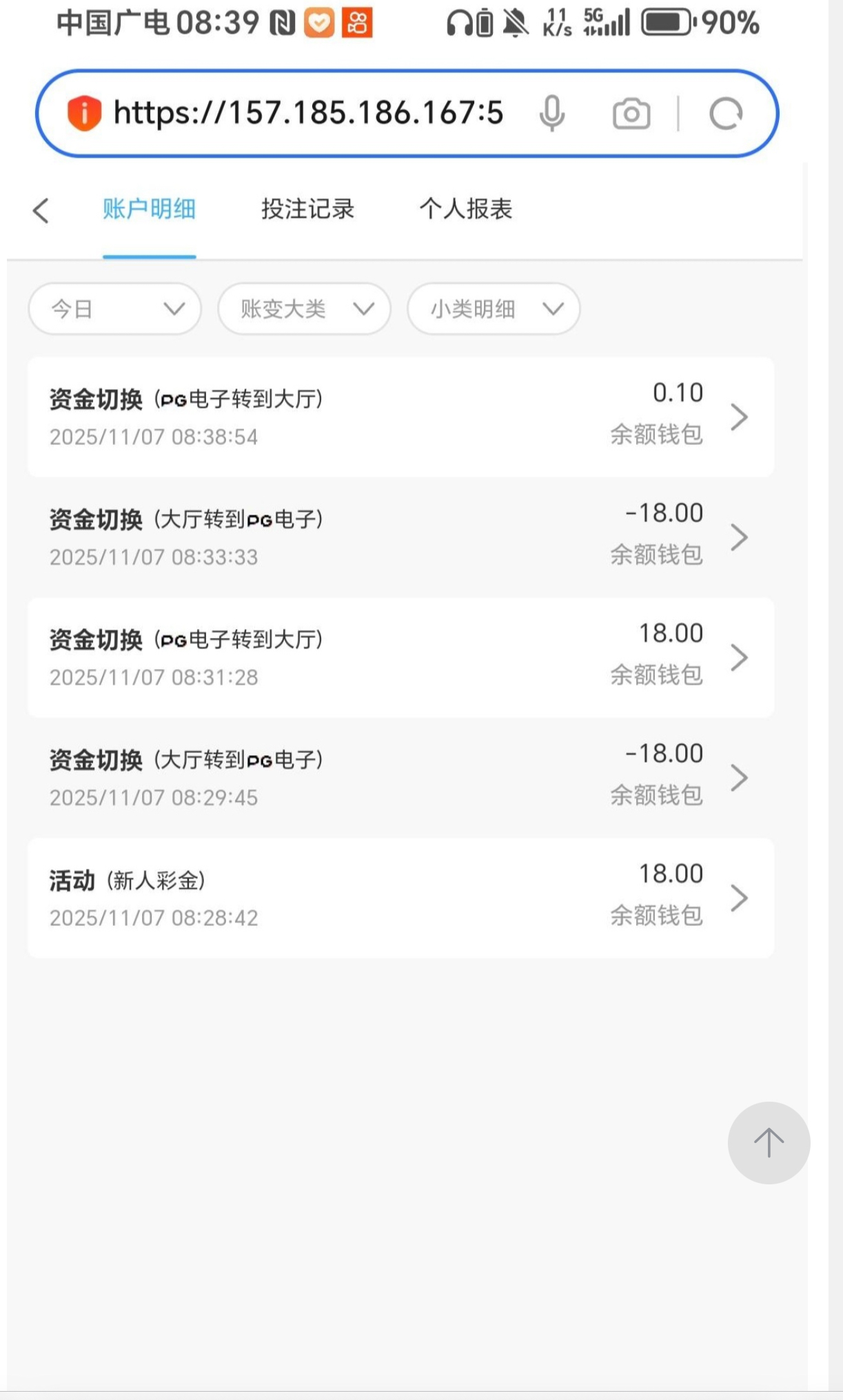
Task: Go back using the left arrow
Action: pos(41,210)
